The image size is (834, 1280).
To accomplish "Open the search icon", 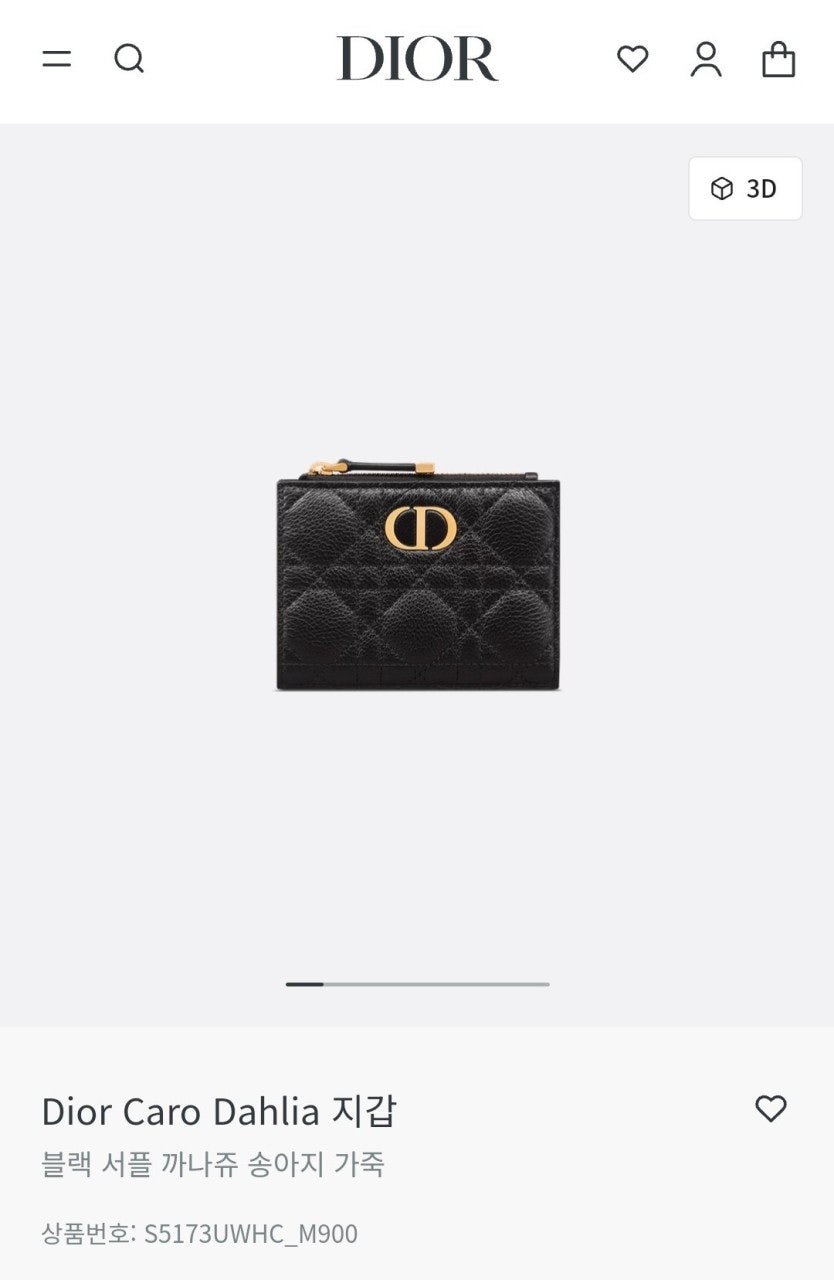I will (x=129, y=59).
